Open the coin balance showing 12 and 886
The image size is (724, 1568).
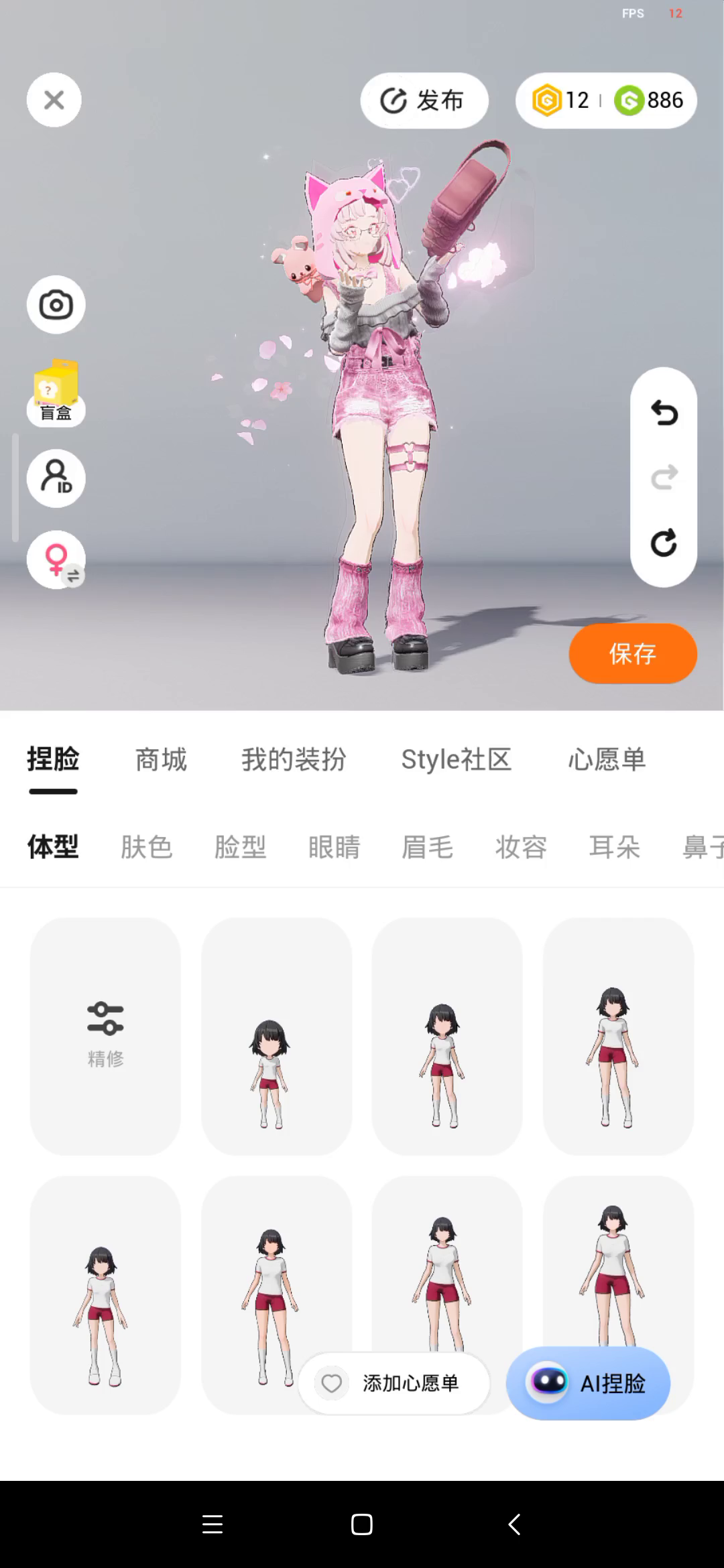606,101
